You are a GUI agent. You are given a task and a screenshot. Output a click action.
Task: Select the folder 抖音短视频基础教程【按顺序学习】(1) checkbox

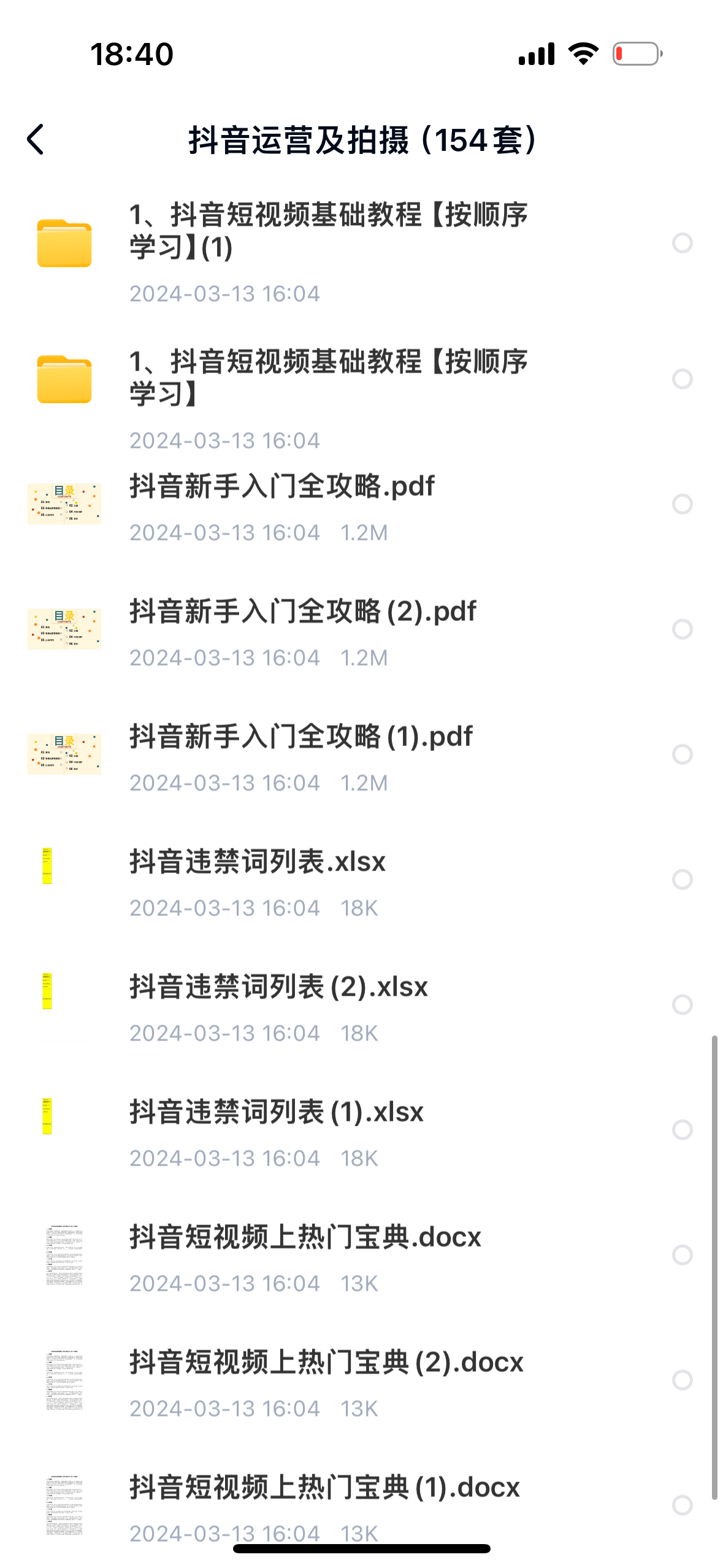682,244
